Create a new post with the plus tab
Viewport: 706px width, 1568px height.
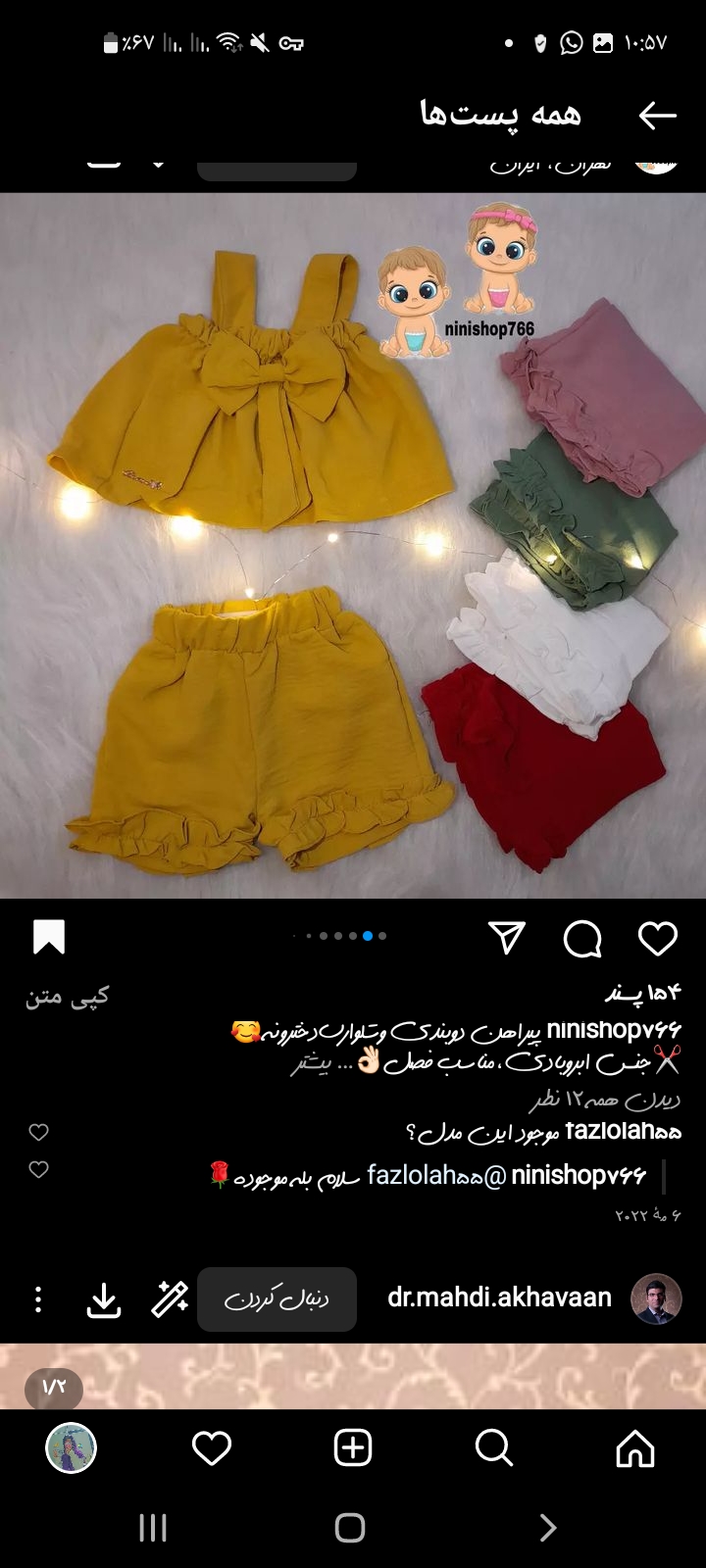tap(353, 1447)
